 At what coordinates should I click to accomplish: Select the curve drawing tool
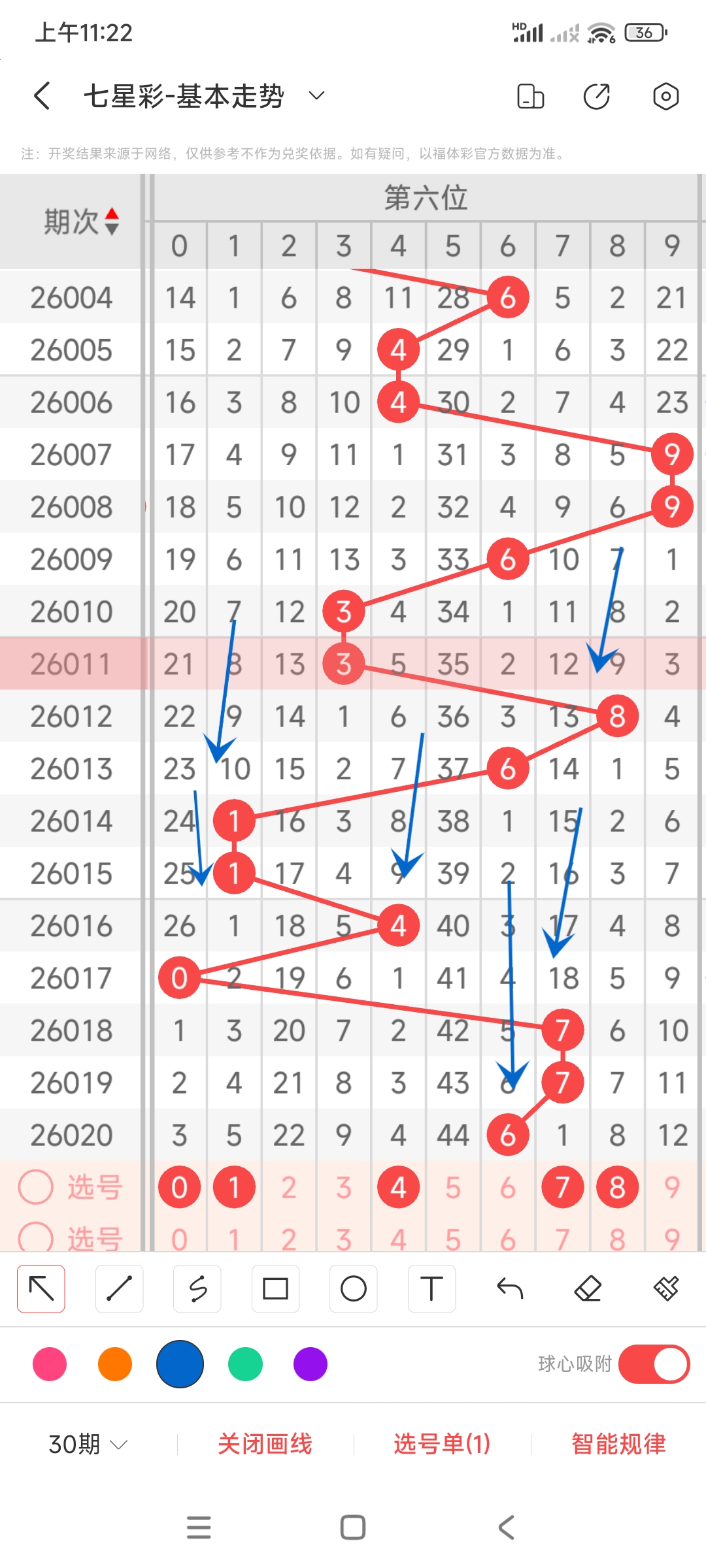point(197,1288)
